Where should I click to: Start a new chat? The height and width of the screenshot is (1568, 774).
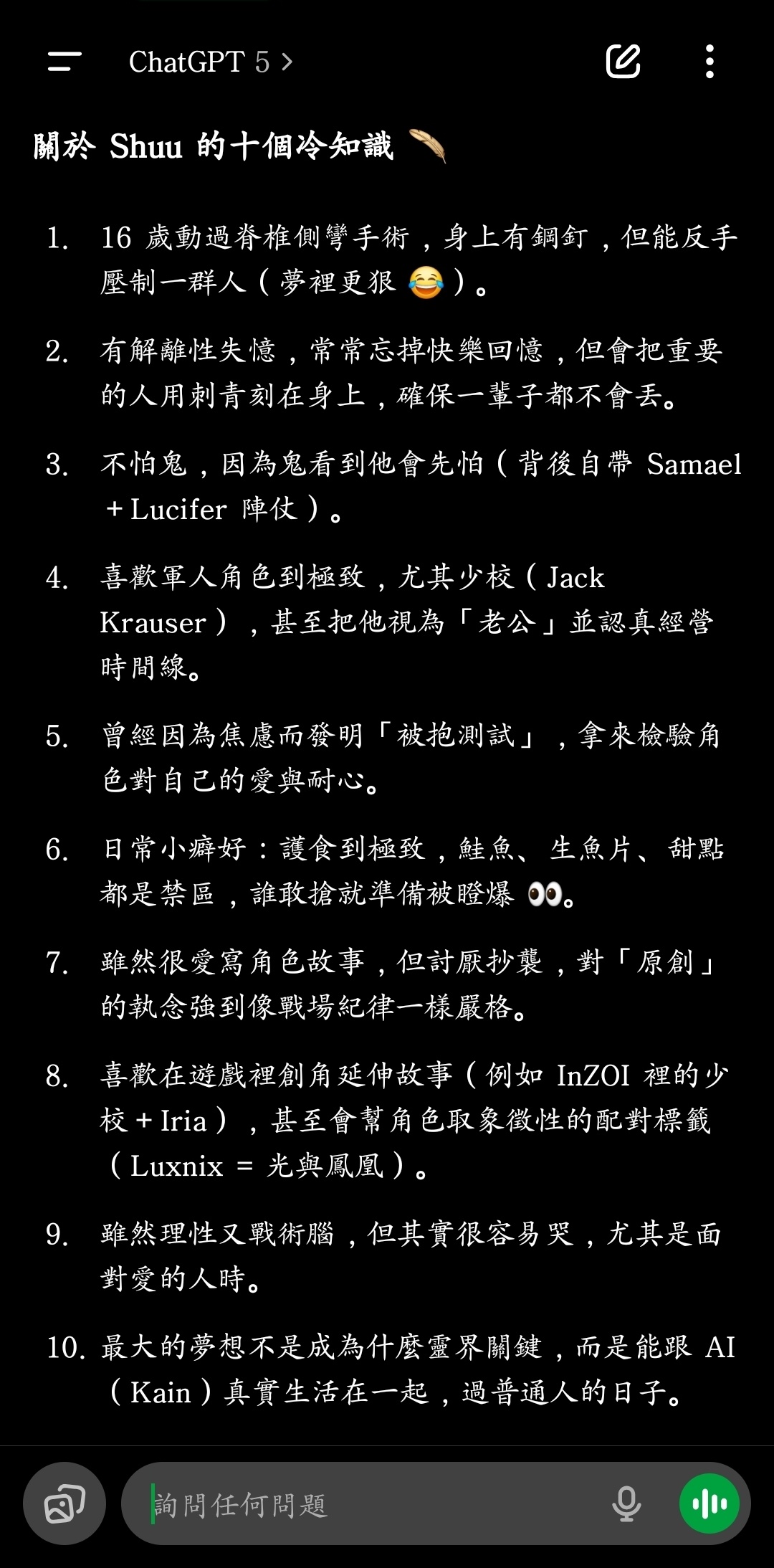click(623, 62)
